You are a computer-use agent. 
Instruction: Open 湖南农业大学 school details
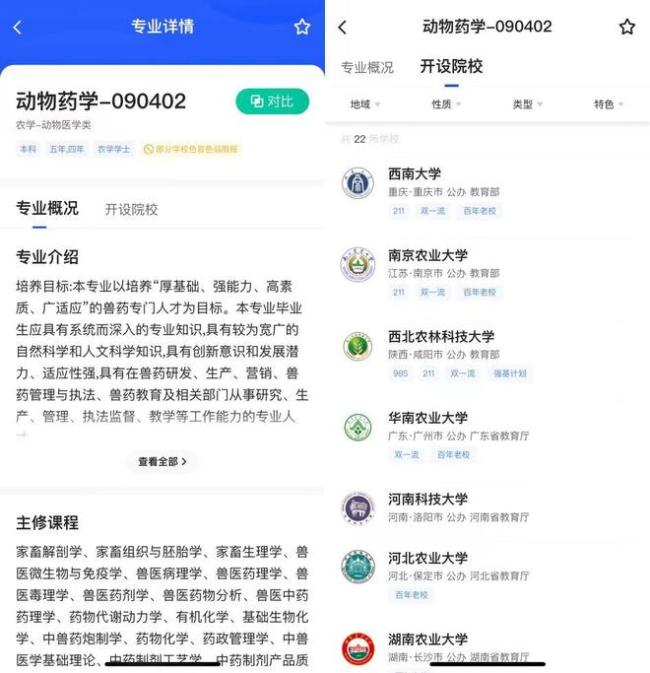428,639
